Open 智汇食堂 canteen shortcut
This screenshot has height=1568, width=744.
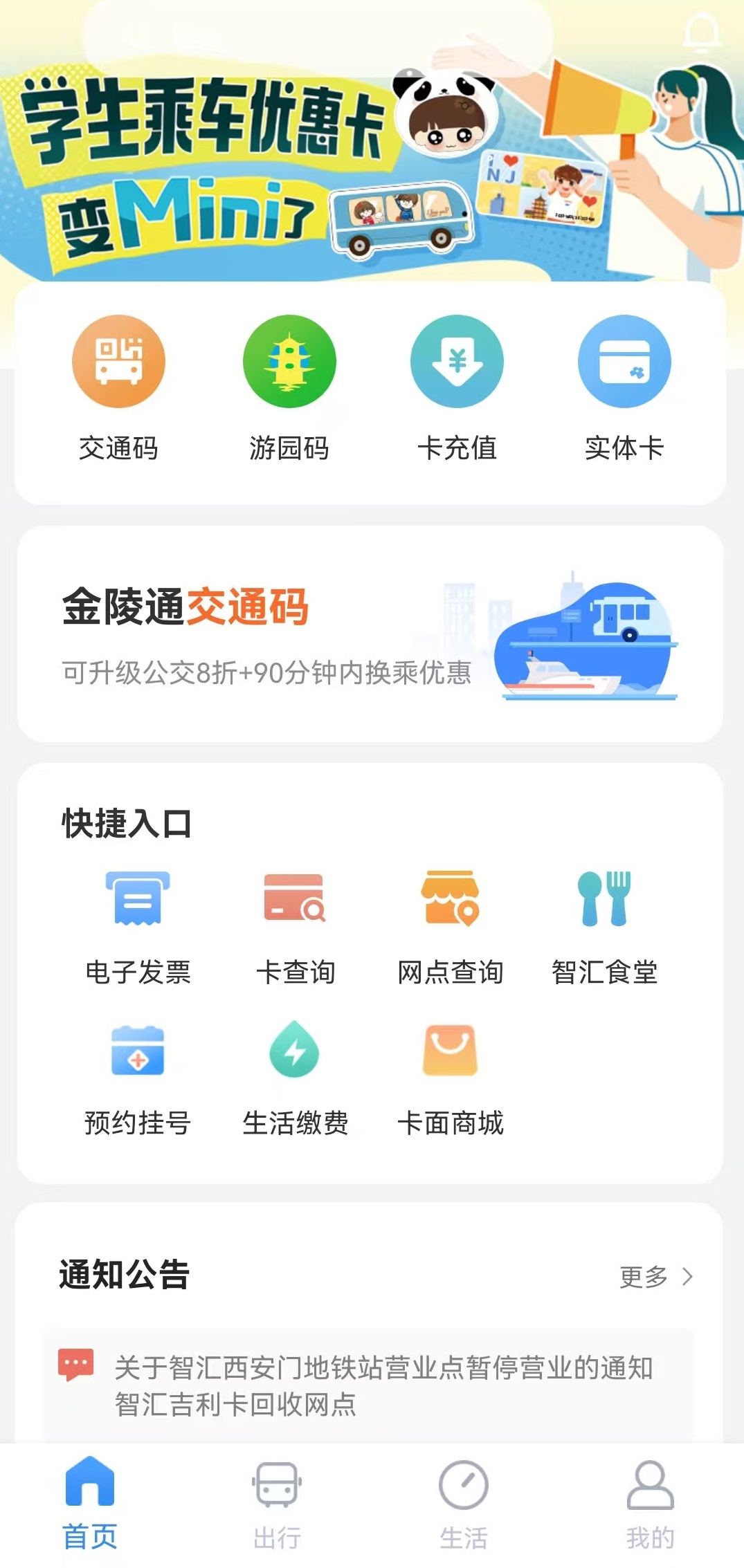tap(604, 927)
